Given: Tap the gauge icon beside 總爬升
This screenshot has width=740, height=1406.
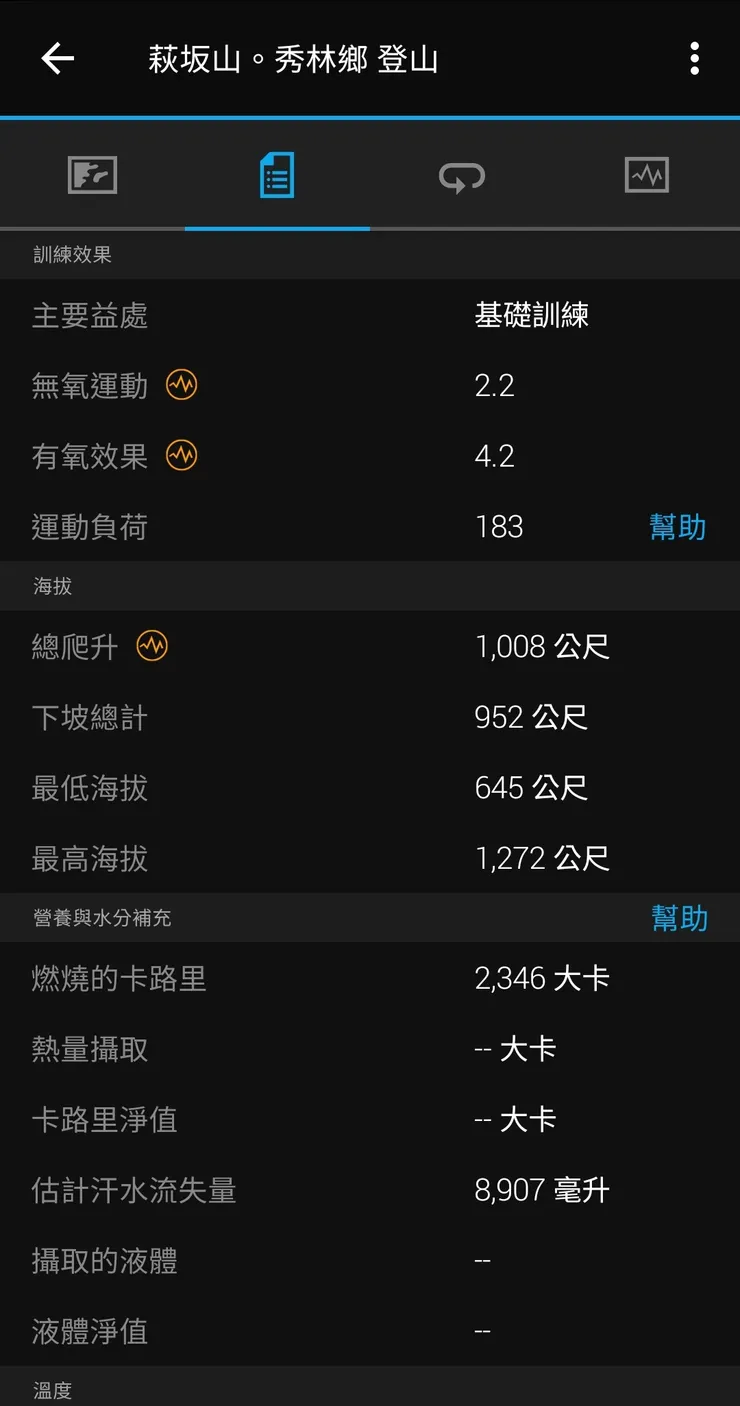Looking at the screenshot, I should (154, 646).
